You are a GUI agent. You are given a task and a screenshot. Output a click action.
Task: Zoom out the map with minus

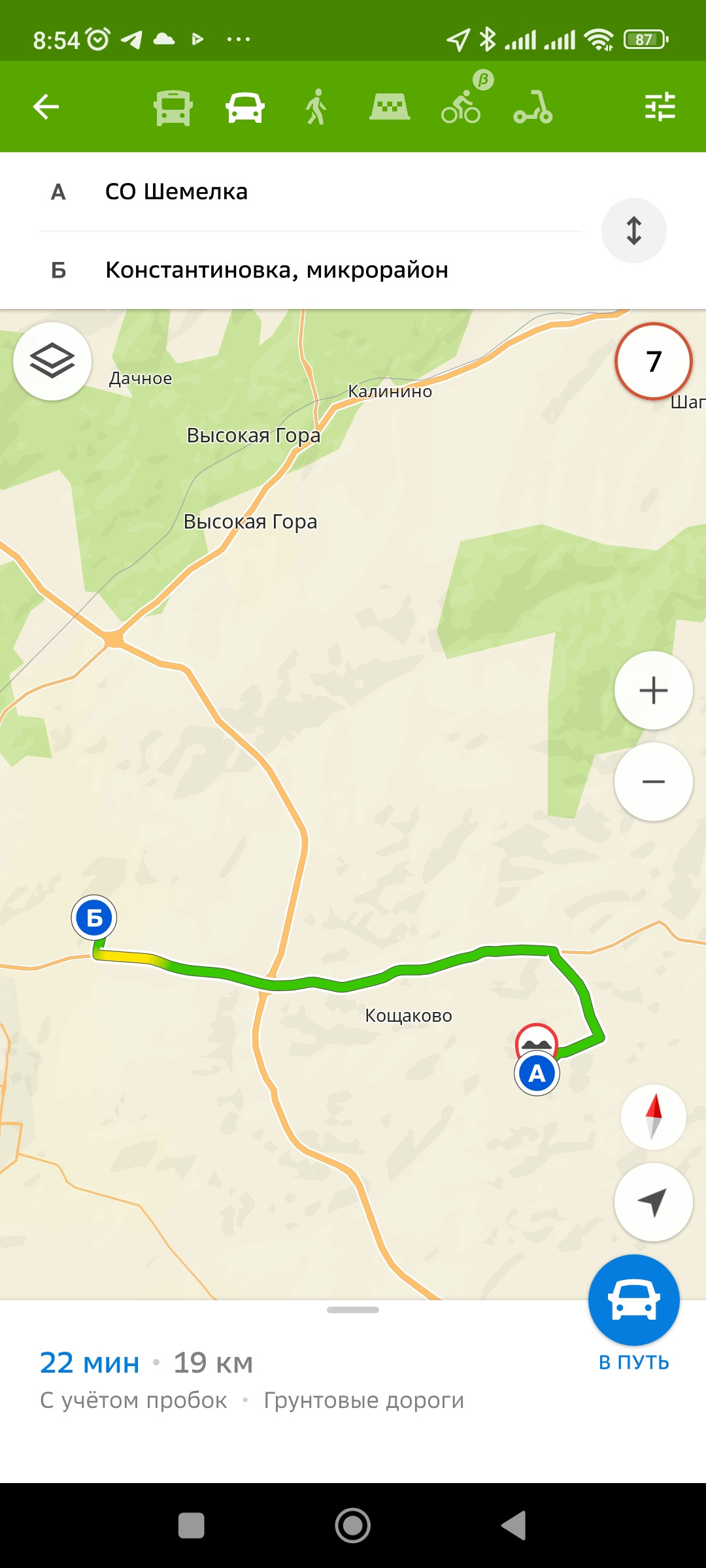tap(654, 782)
